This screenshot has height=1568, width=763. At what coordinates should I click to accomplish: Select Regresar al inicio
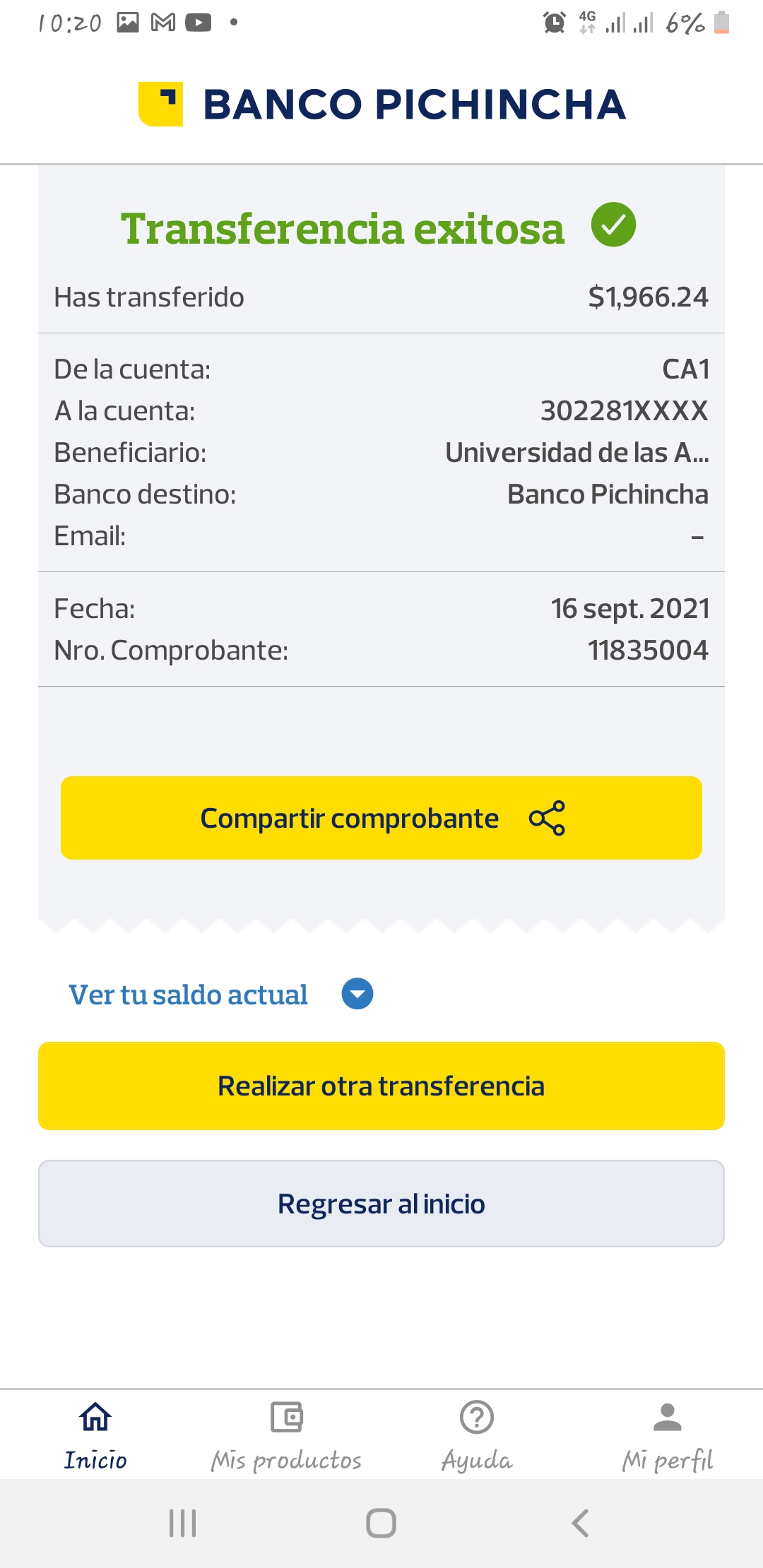(x=381, y=1204)
